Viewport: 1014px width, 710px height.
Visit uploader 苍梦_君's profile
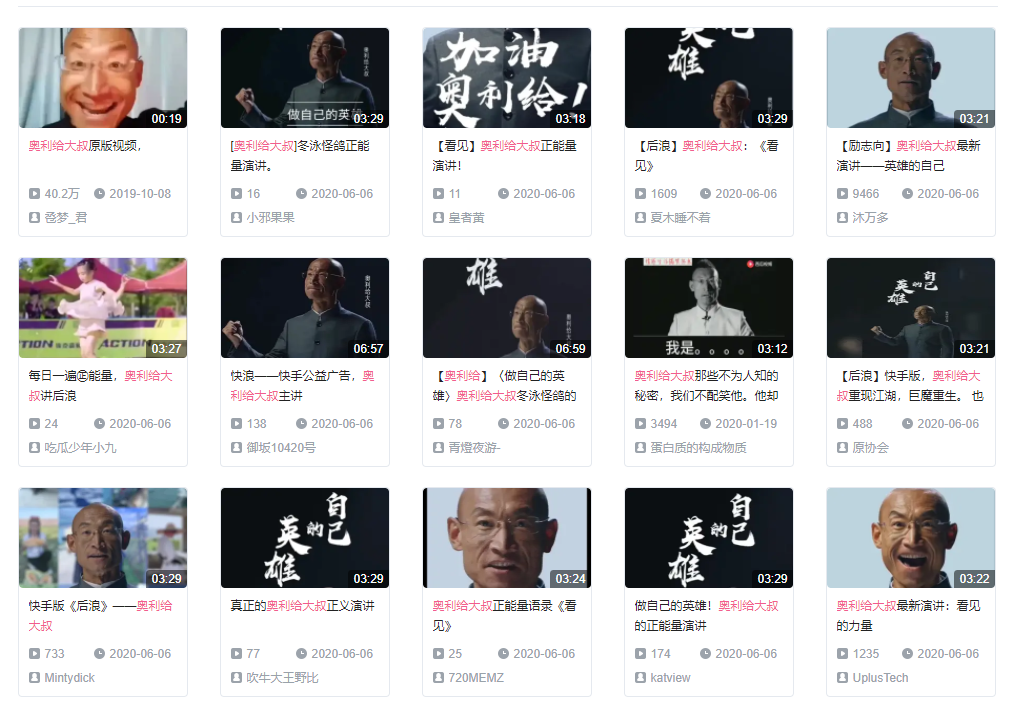[x=66, y=217]
